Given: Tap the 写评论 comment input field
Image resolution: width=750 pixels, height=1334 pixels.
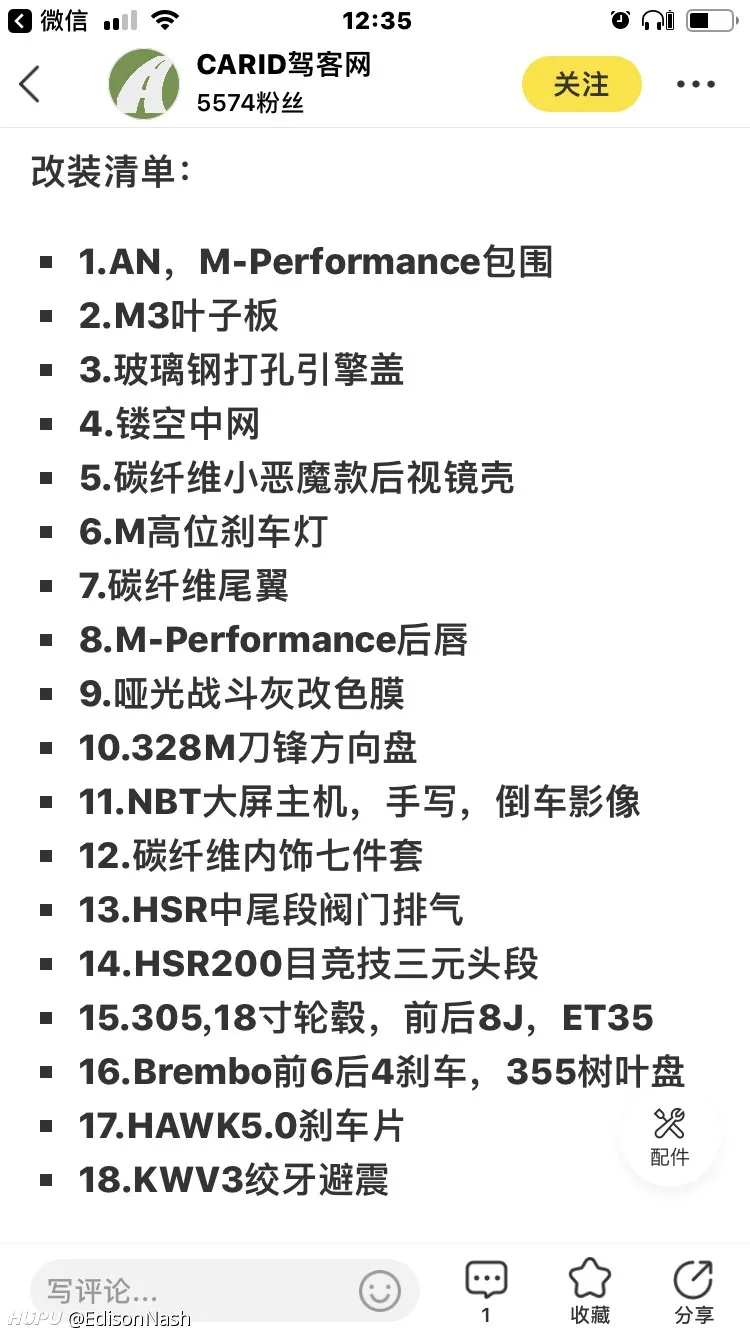Looking at the screenshot, I should (x=224, y=1290).
